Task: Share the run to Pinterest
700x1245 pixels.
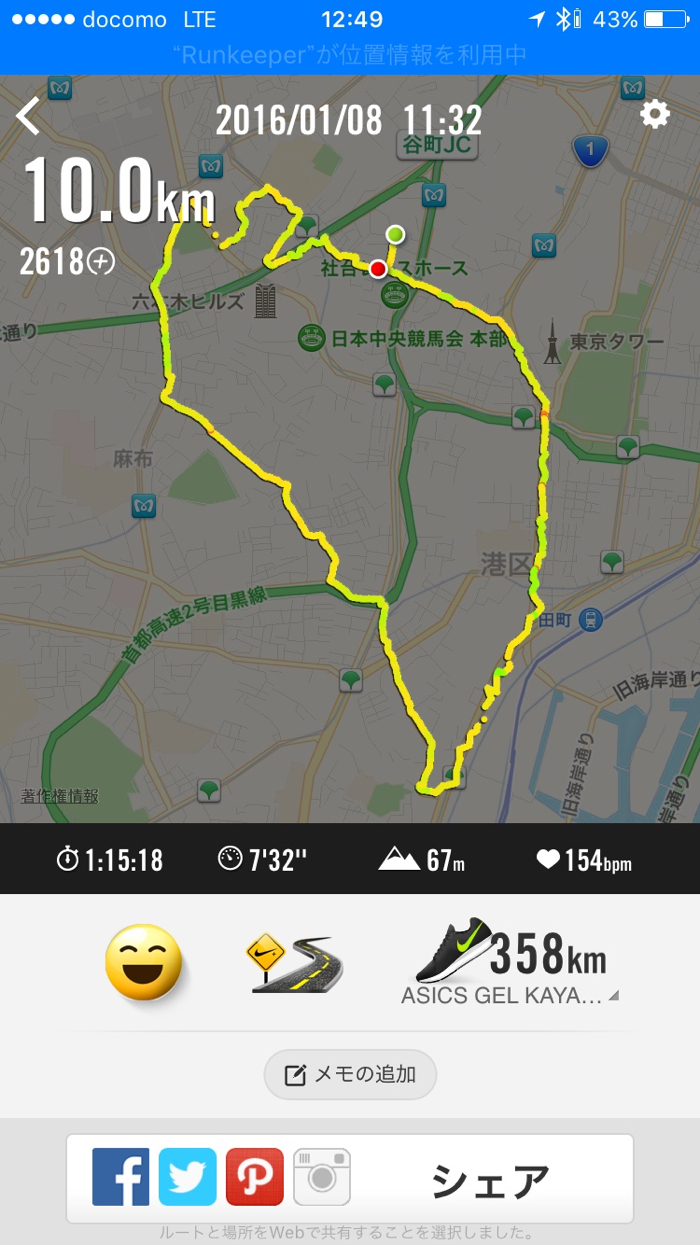Action: point(254,1177)
